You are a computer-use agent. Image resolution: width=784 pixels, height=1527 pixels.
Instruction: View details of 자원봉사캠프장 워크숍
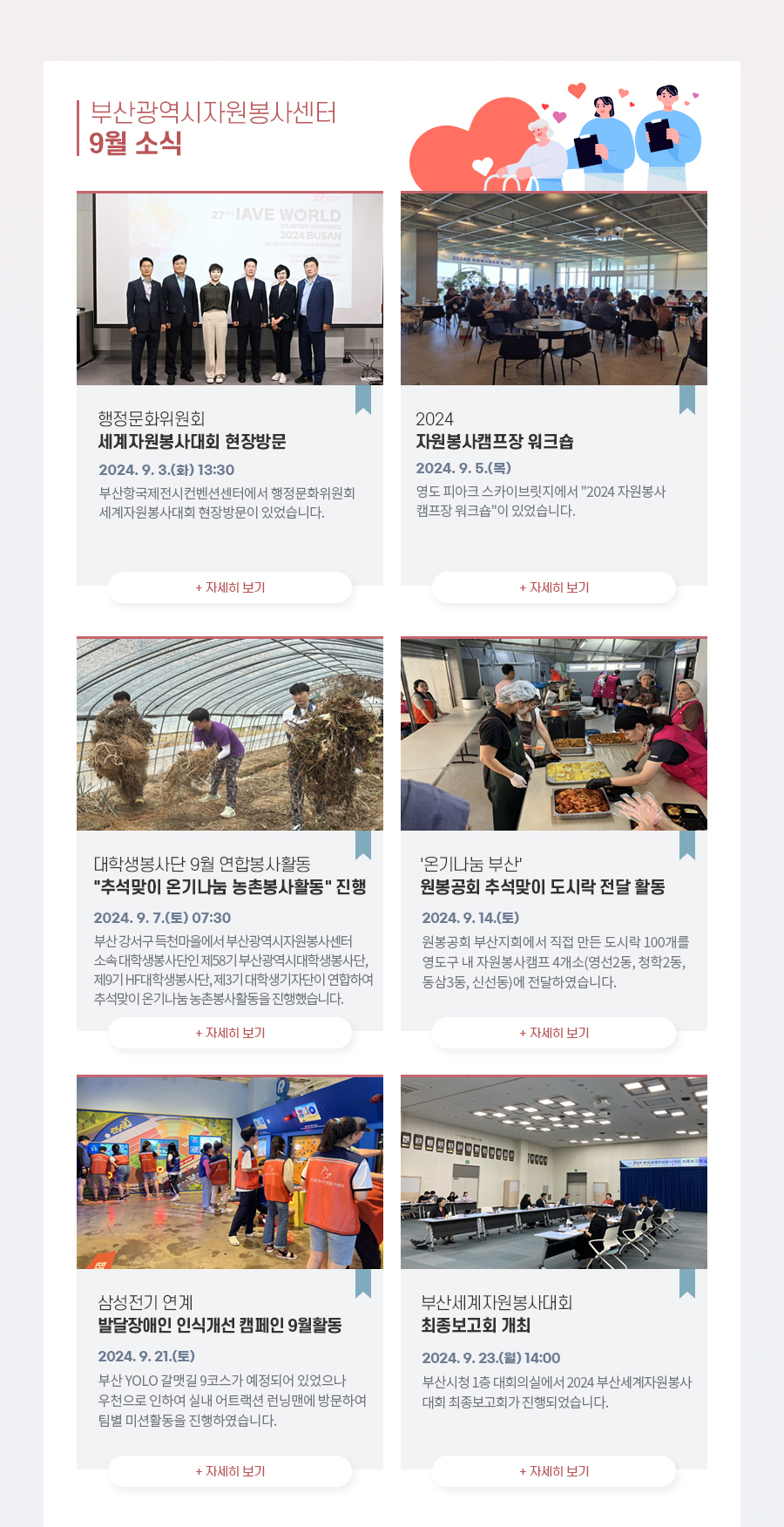click(554, 587)
